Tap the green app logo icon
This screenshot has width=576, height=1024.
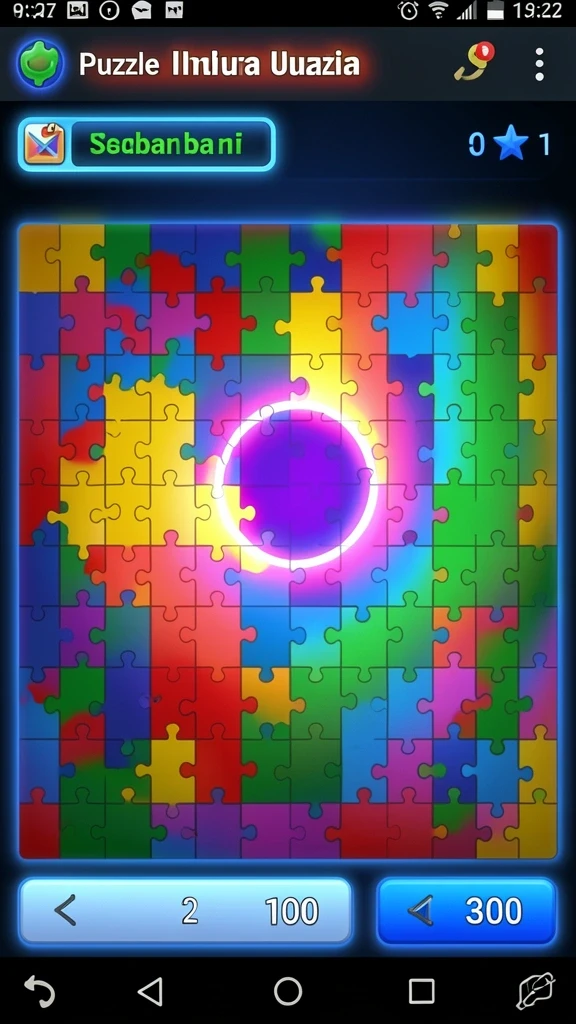pos(40,64)
